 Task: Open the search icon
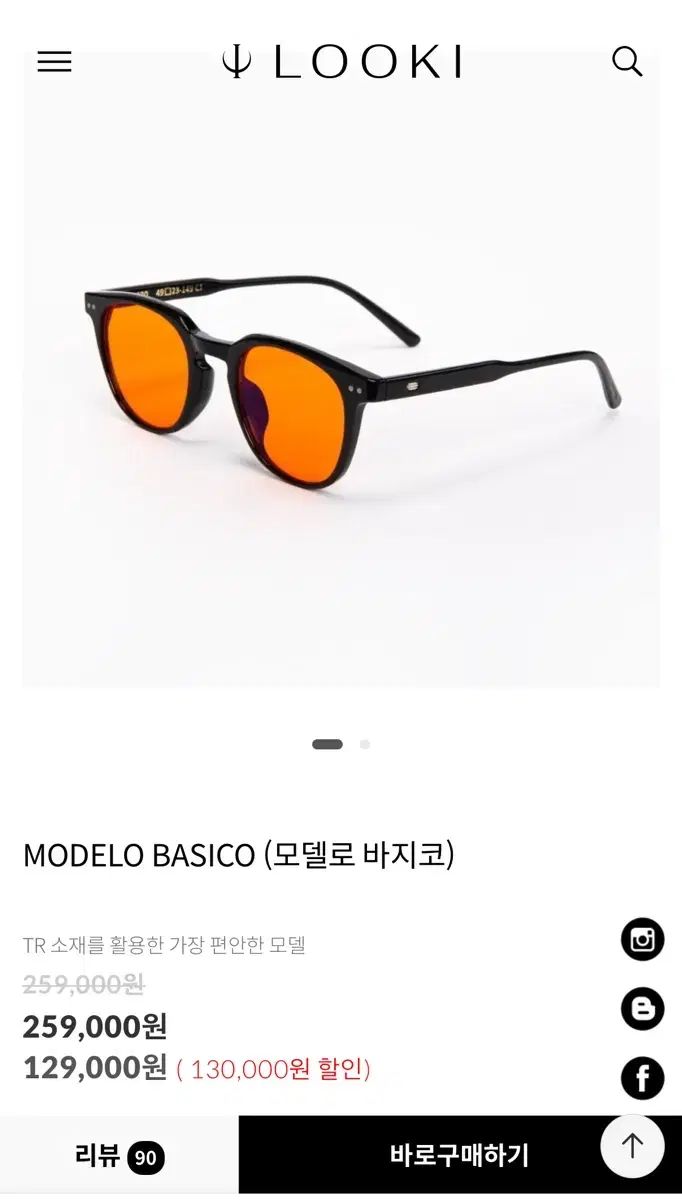click(x=627, y=62)
